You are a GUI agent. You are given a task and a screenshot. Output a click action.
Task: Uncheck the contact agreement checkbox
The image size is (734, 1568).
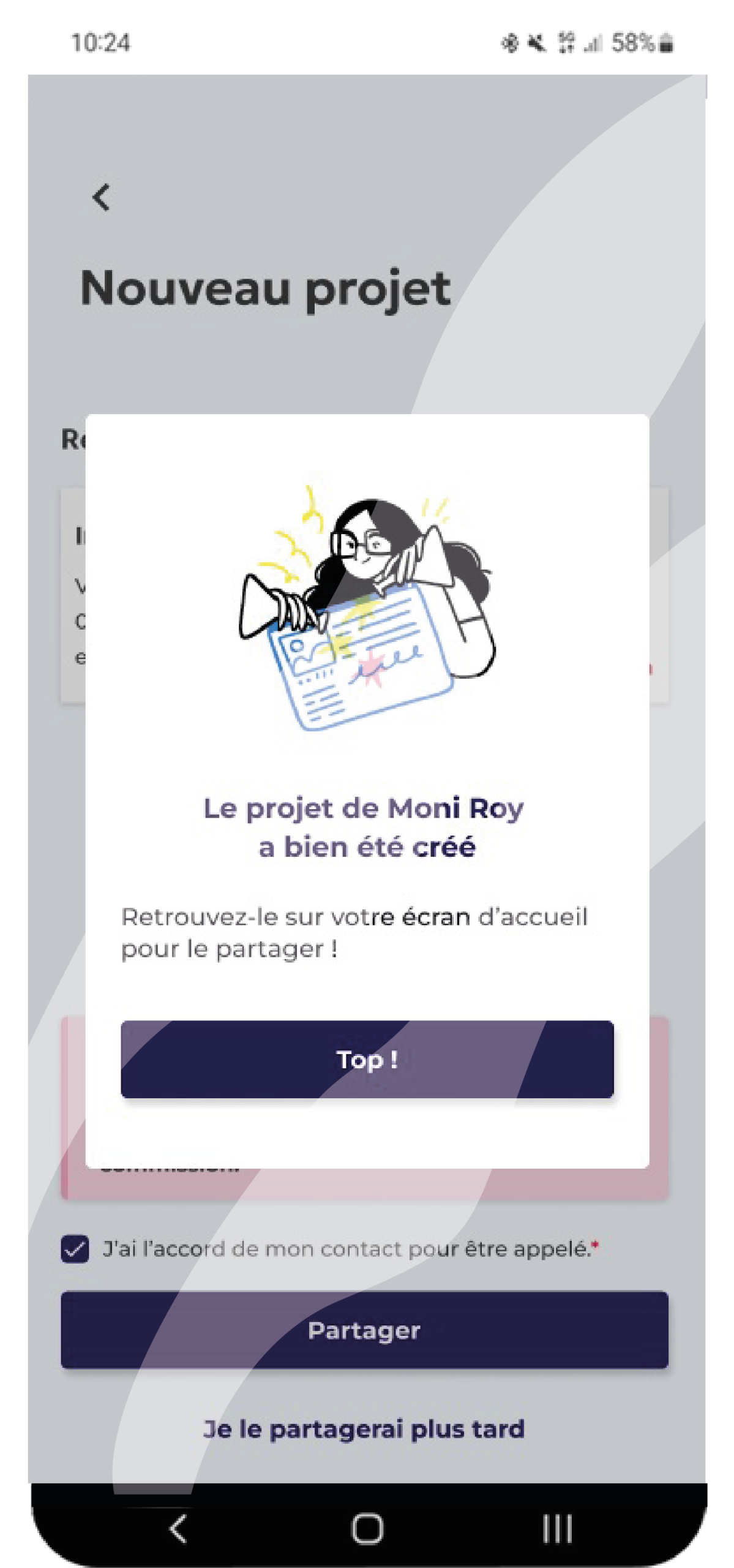pyautogui.click(x=75, y=1249)
